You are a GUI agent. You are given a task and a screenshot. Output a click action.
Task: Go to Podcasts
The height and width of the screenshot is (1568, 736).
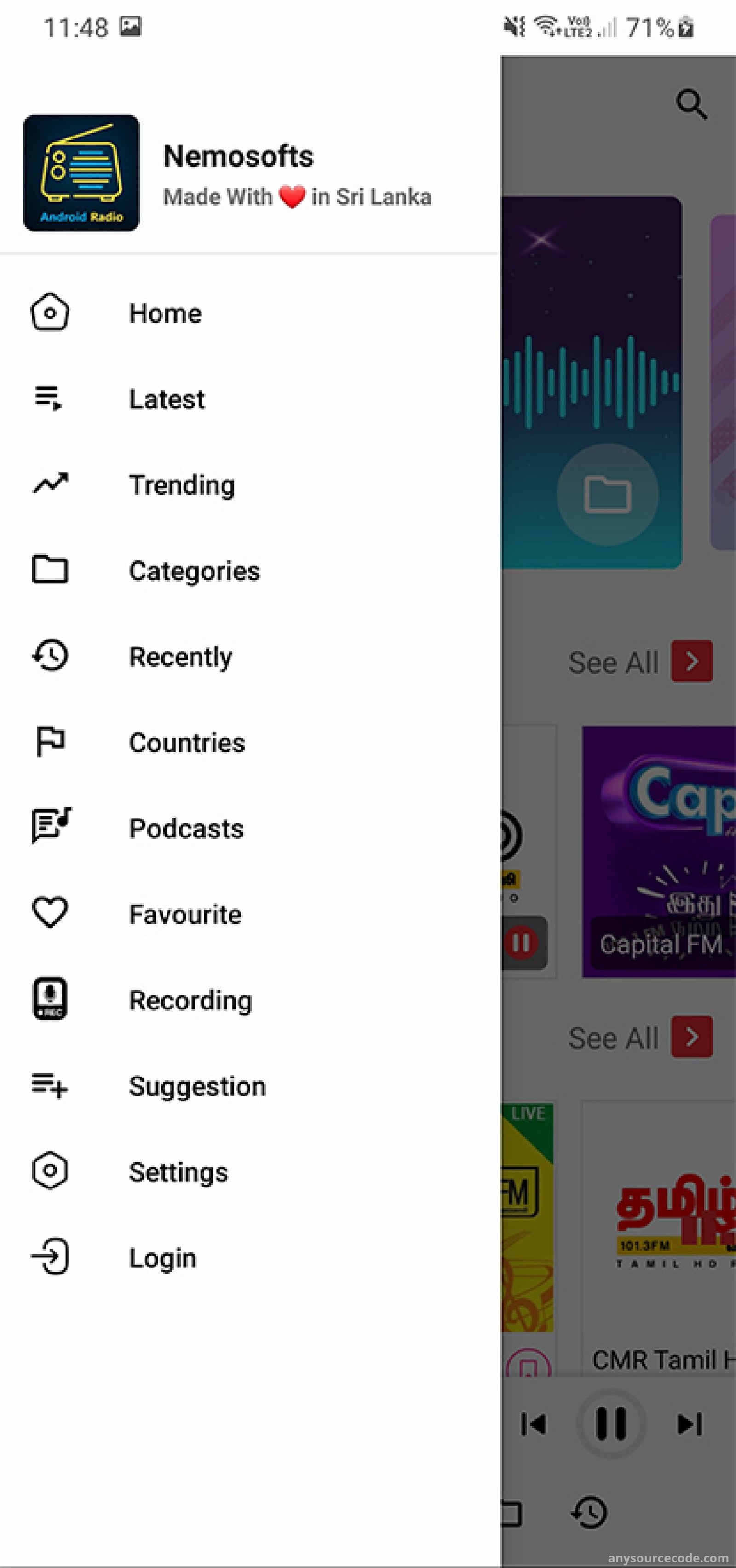click(250, 828)
